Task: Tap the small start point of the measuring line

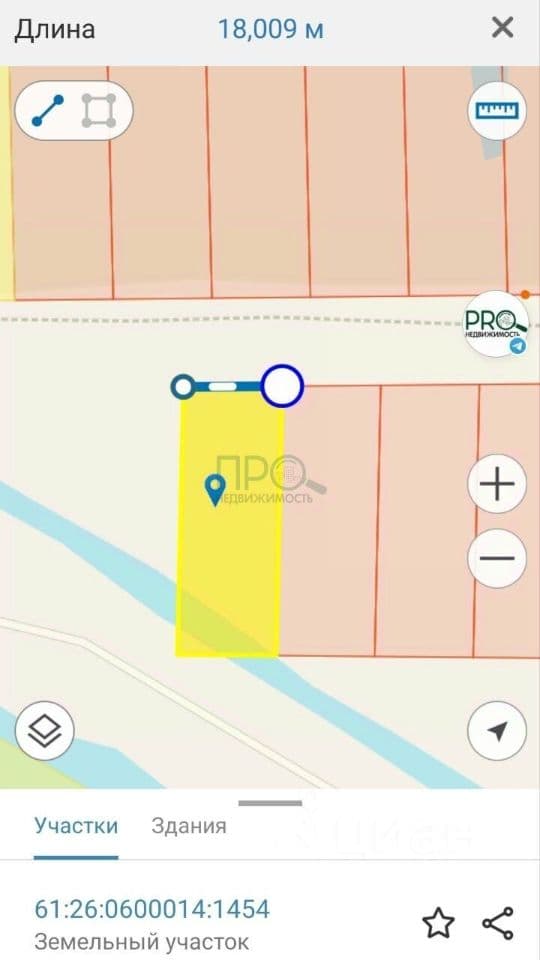Action: point(182,386)
